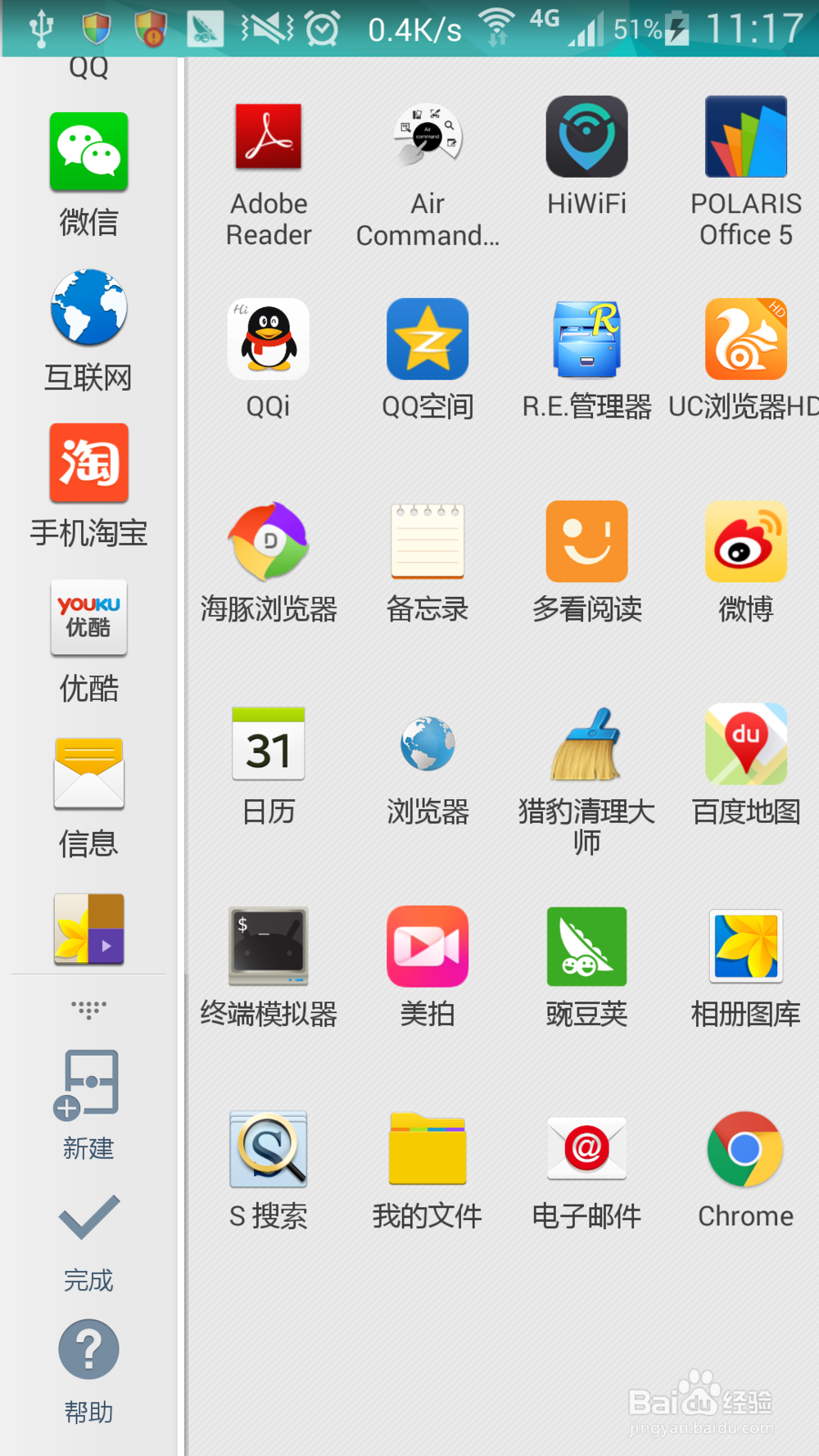Open 海豚浏览器 dolphin browser
This screenshot has width=819, height=1456.
268,541
